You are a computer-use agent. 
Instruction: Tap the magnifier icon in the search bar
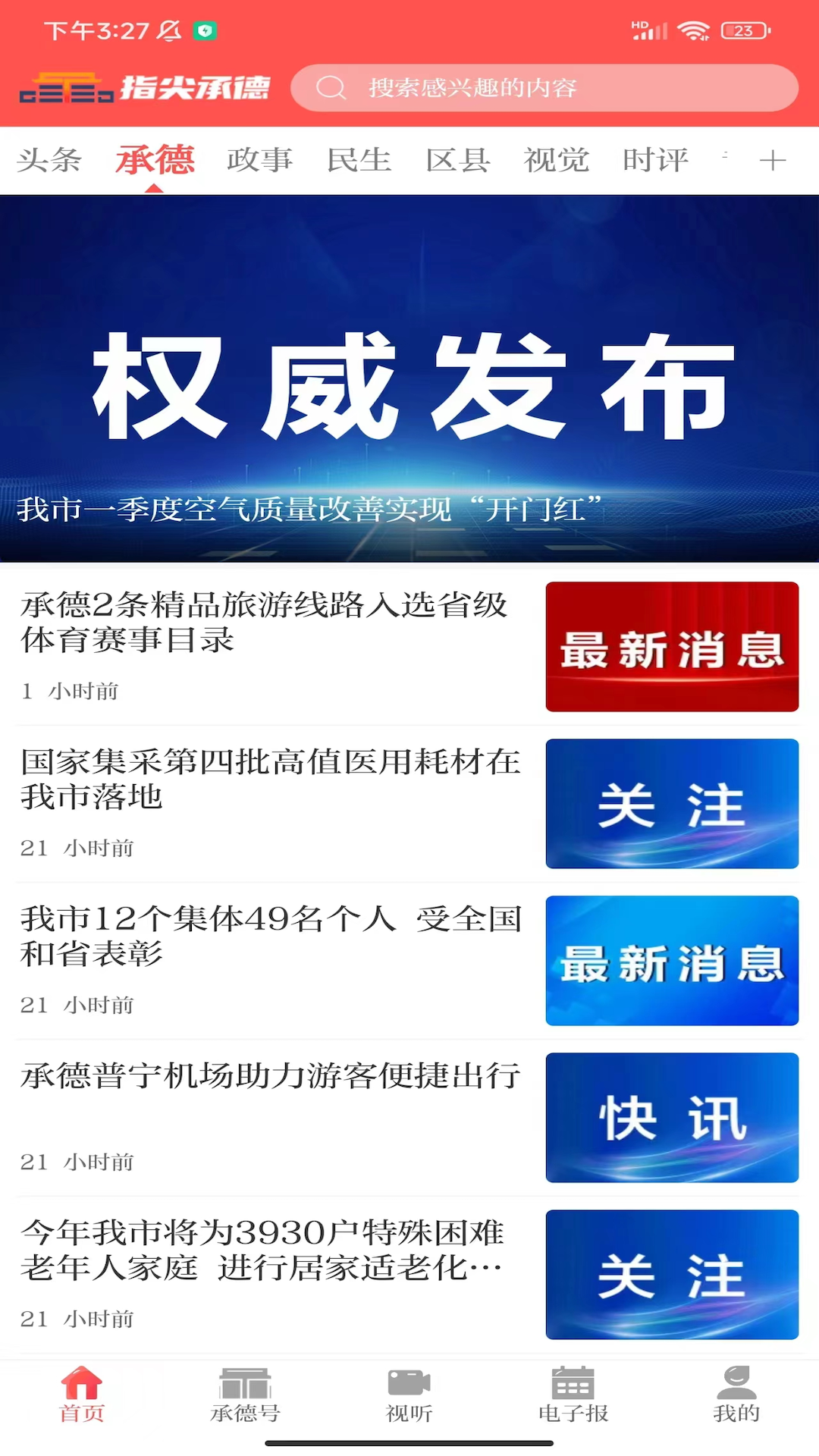pyautogui.click(x=331, y=87)
